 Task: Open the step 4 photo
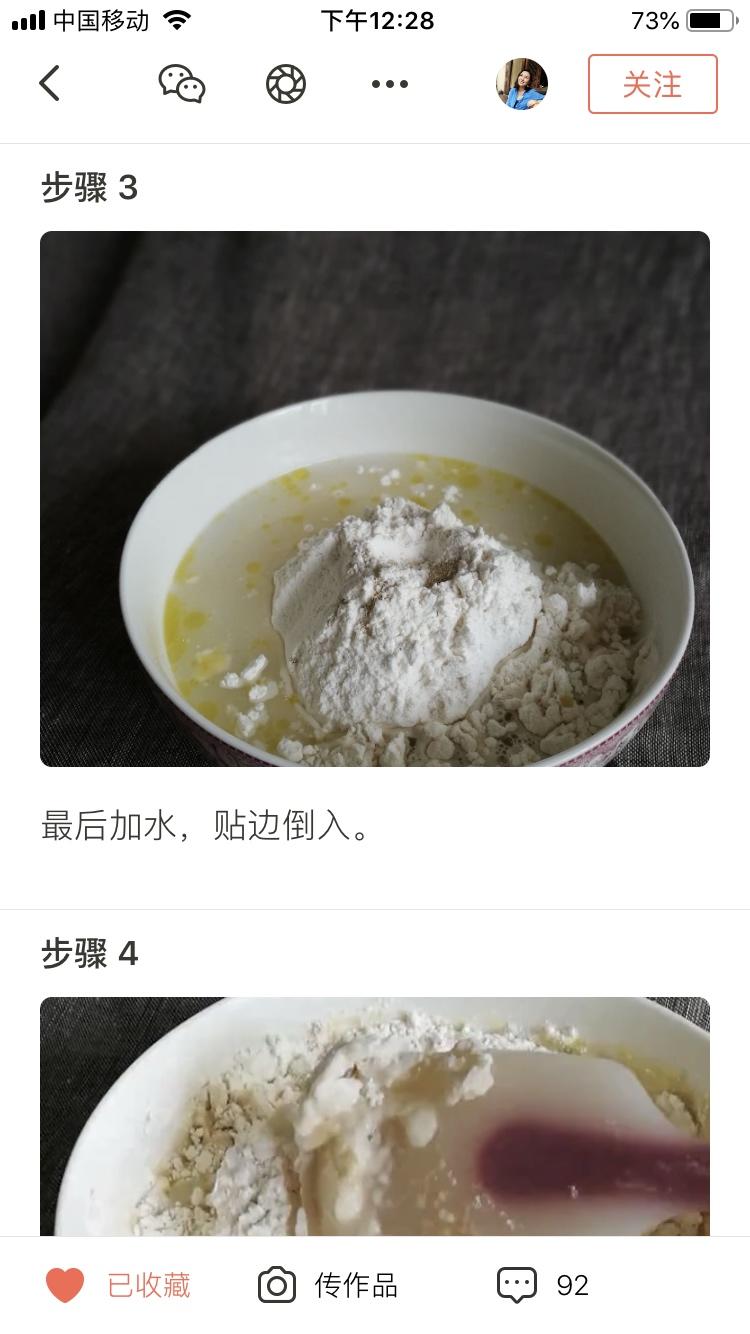(x=375, y=1115)
